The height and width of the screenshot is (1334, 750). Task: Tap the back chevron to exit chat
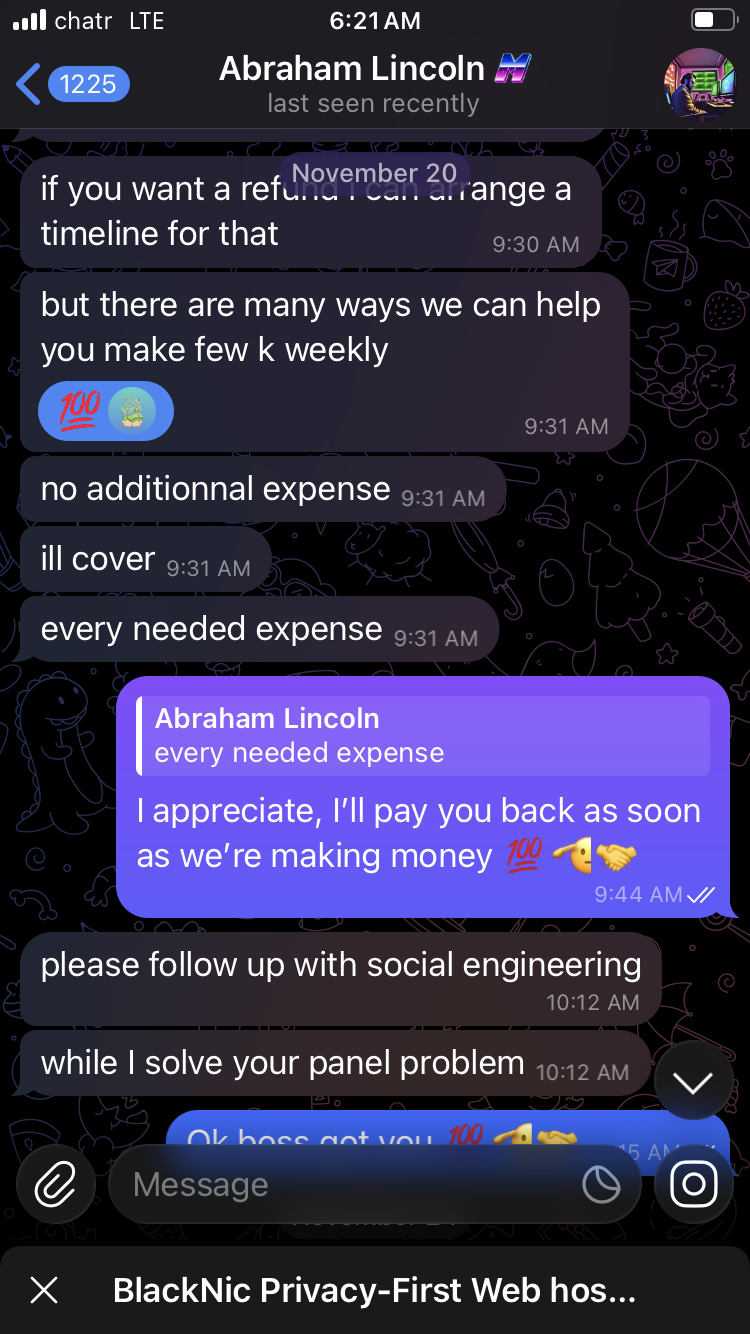tap(28, 84)
